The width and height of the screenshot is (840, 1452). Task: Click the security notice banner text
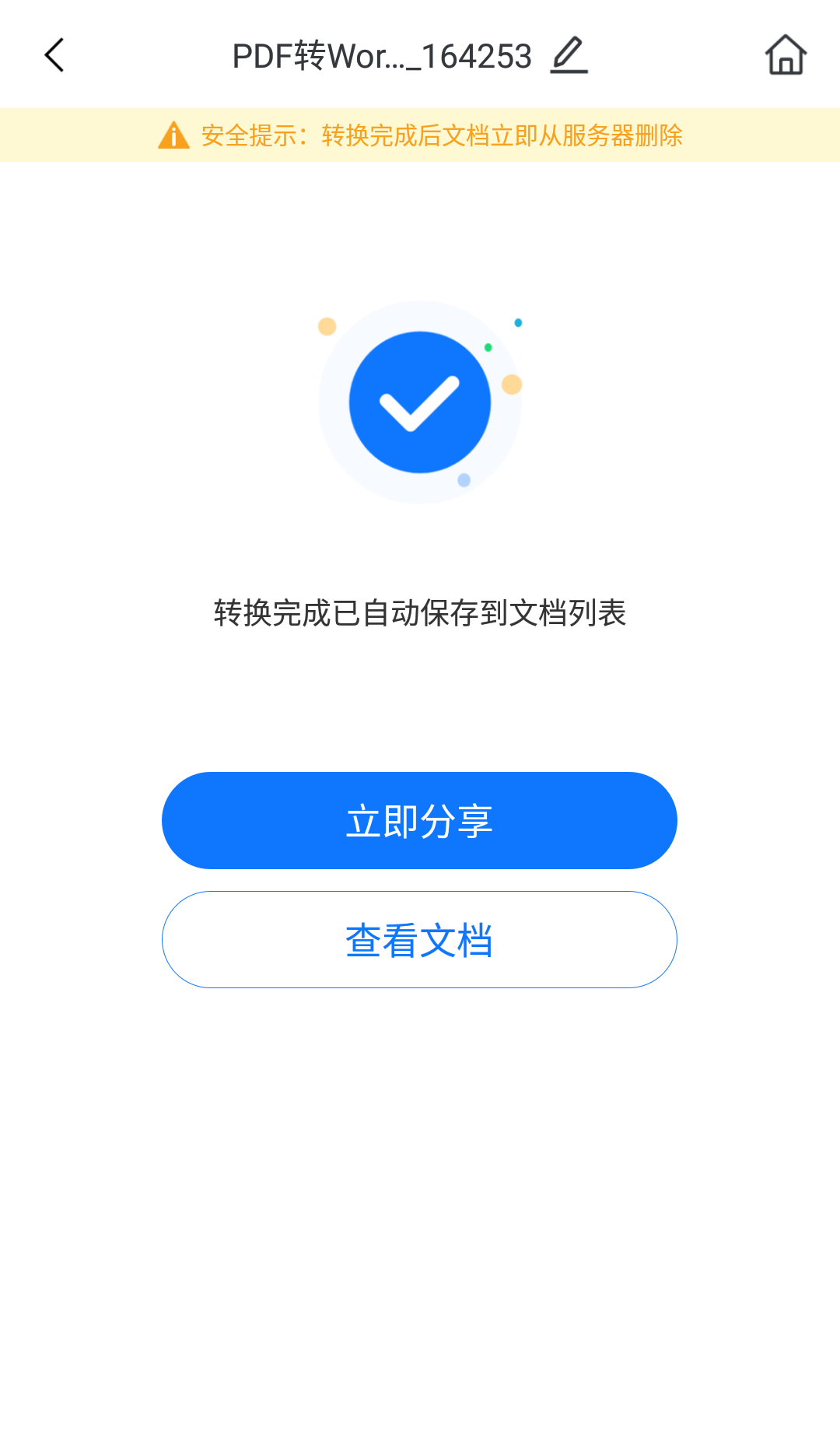[442, 135]
